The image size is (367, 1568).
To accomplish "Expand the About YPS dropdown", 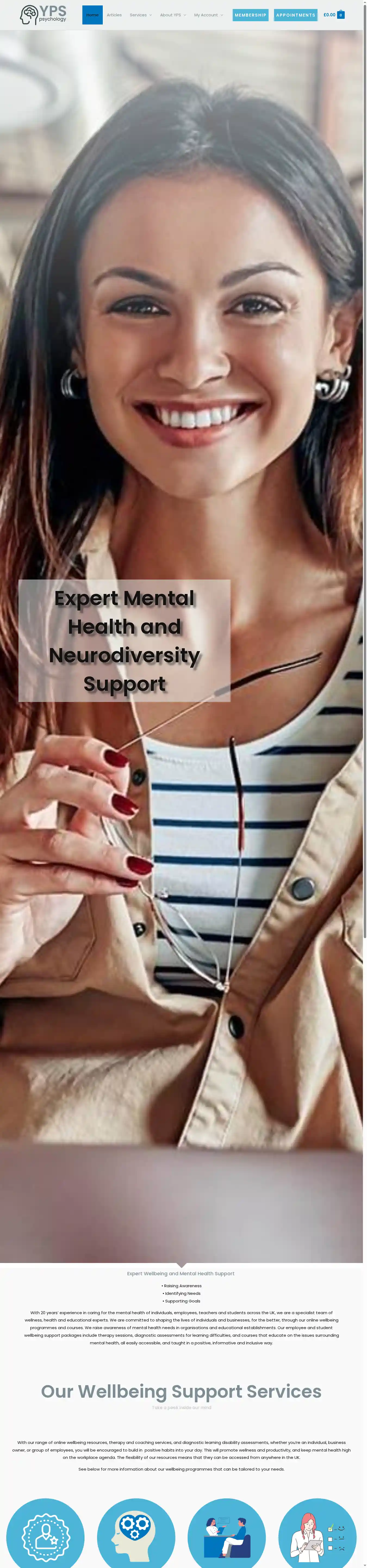I will point(173,15).
